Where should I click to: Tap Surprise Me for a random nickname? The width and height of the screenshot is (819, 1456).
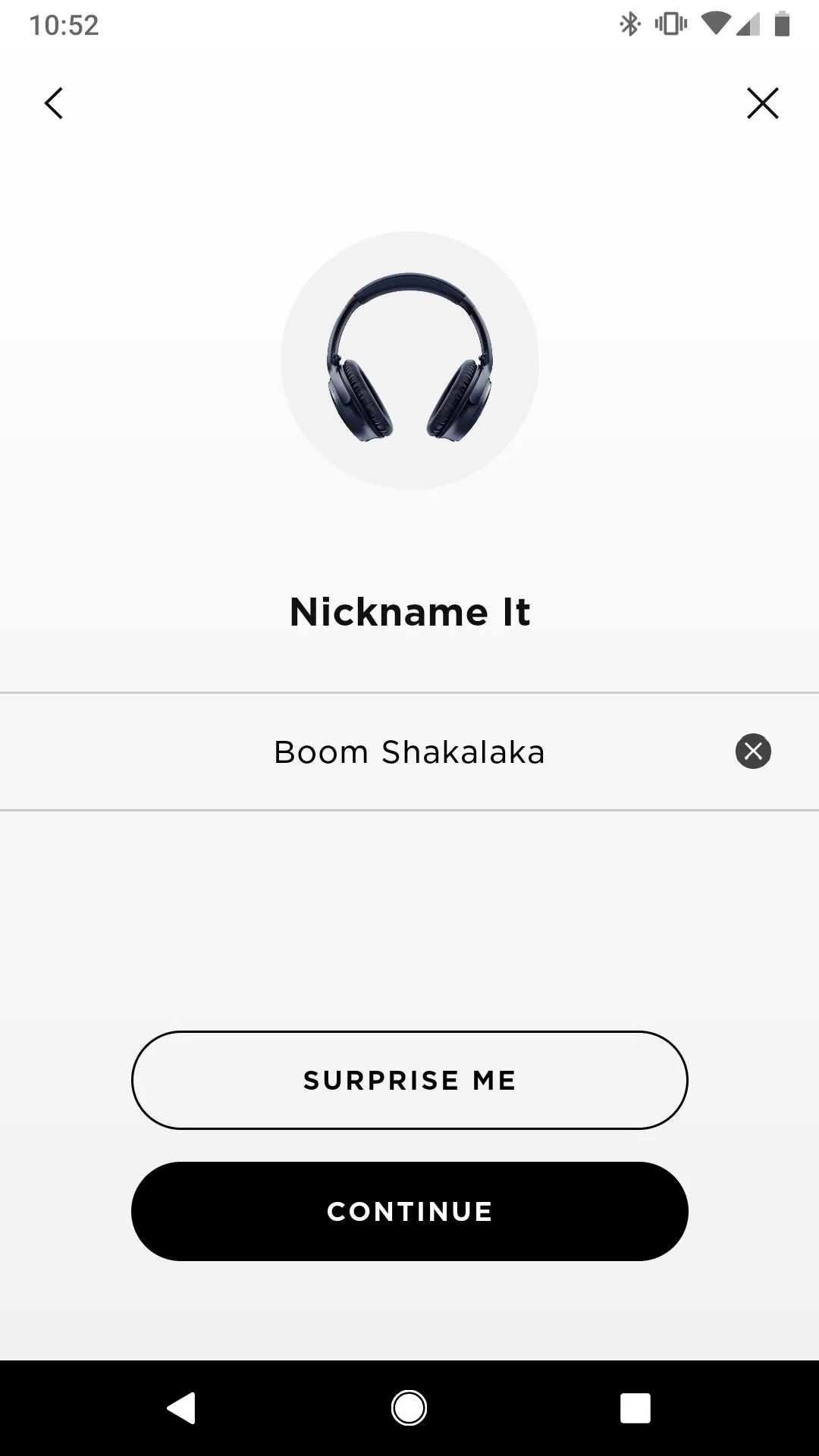click(x=409, y=1080)
